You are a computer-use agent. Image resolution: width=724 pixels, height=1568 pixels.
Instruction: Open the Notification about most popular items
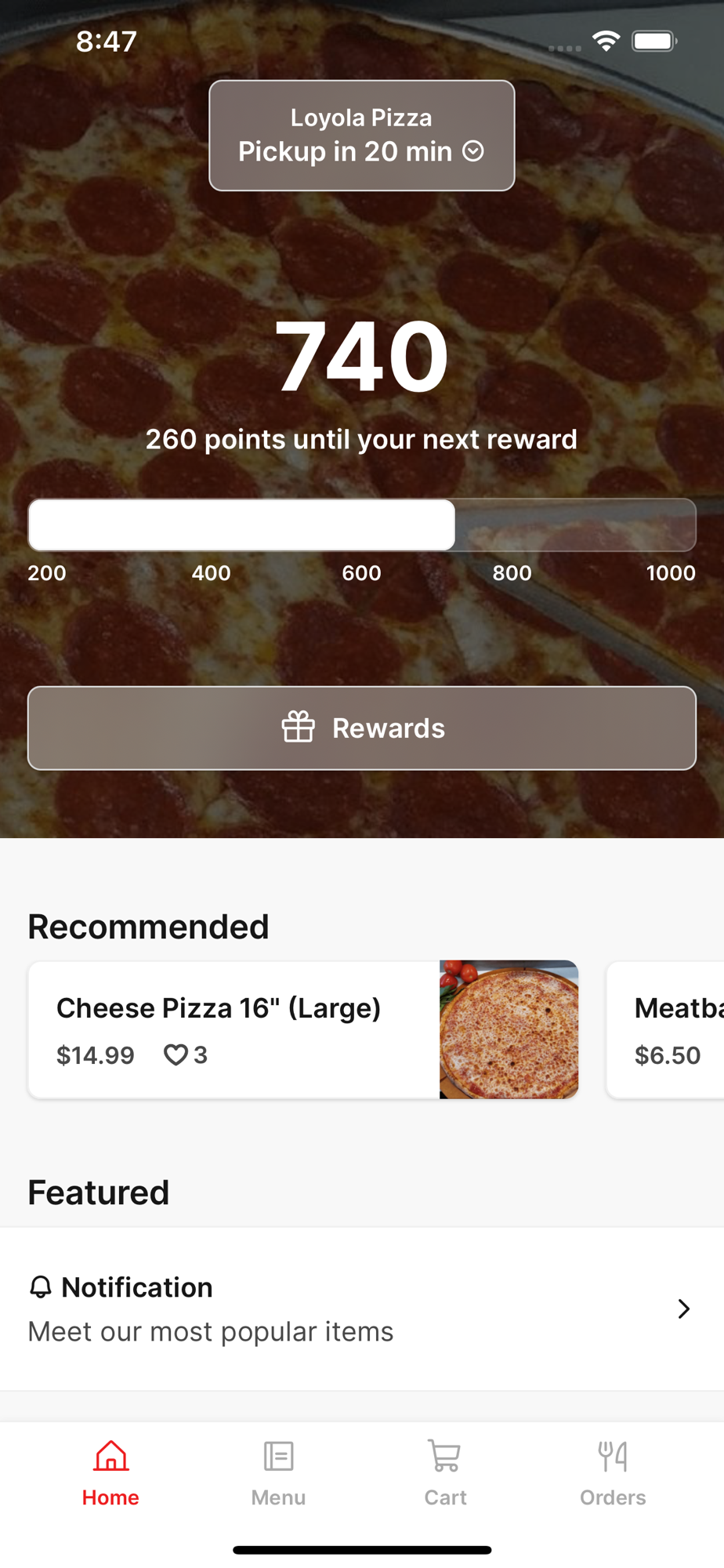pyautogui.click(x=361, y=1308)
